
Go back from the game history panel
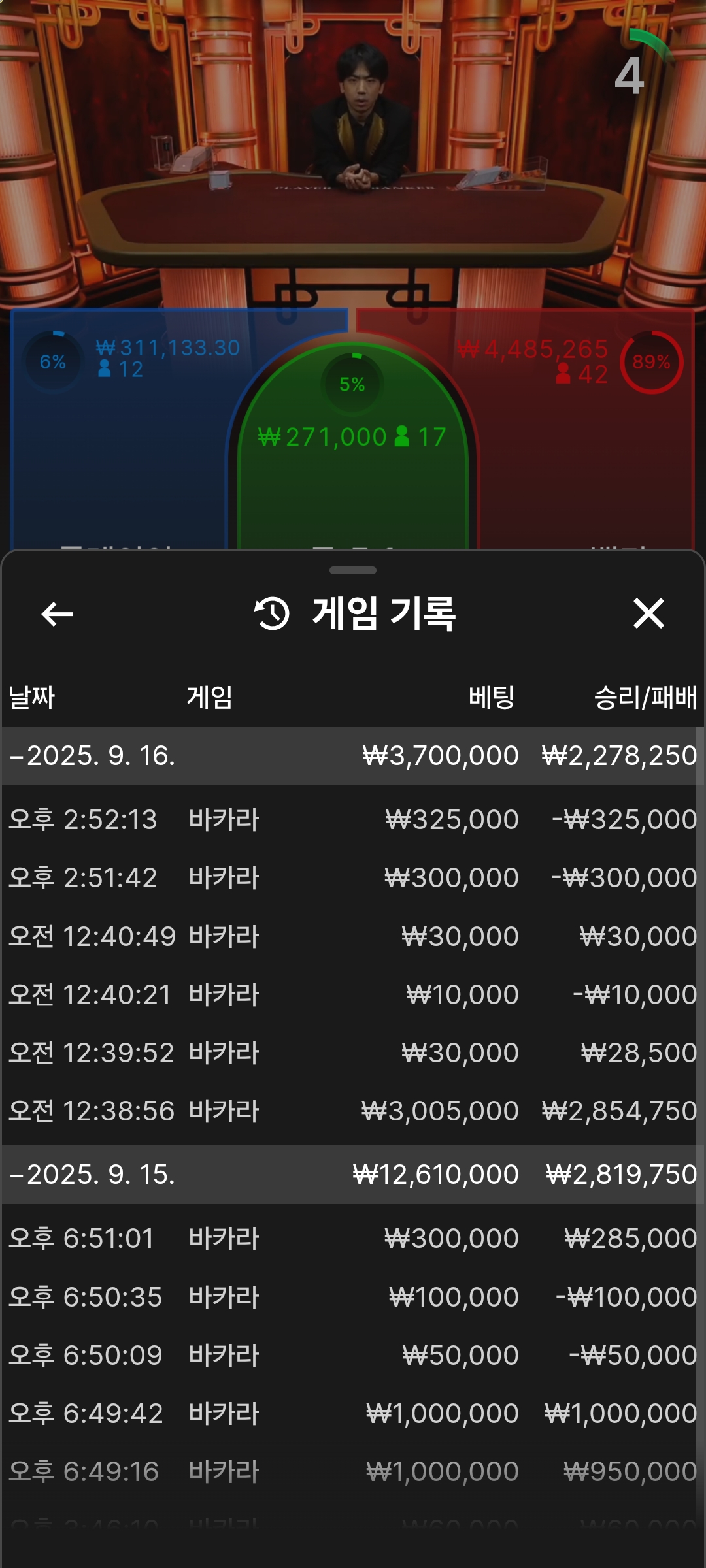57,614
